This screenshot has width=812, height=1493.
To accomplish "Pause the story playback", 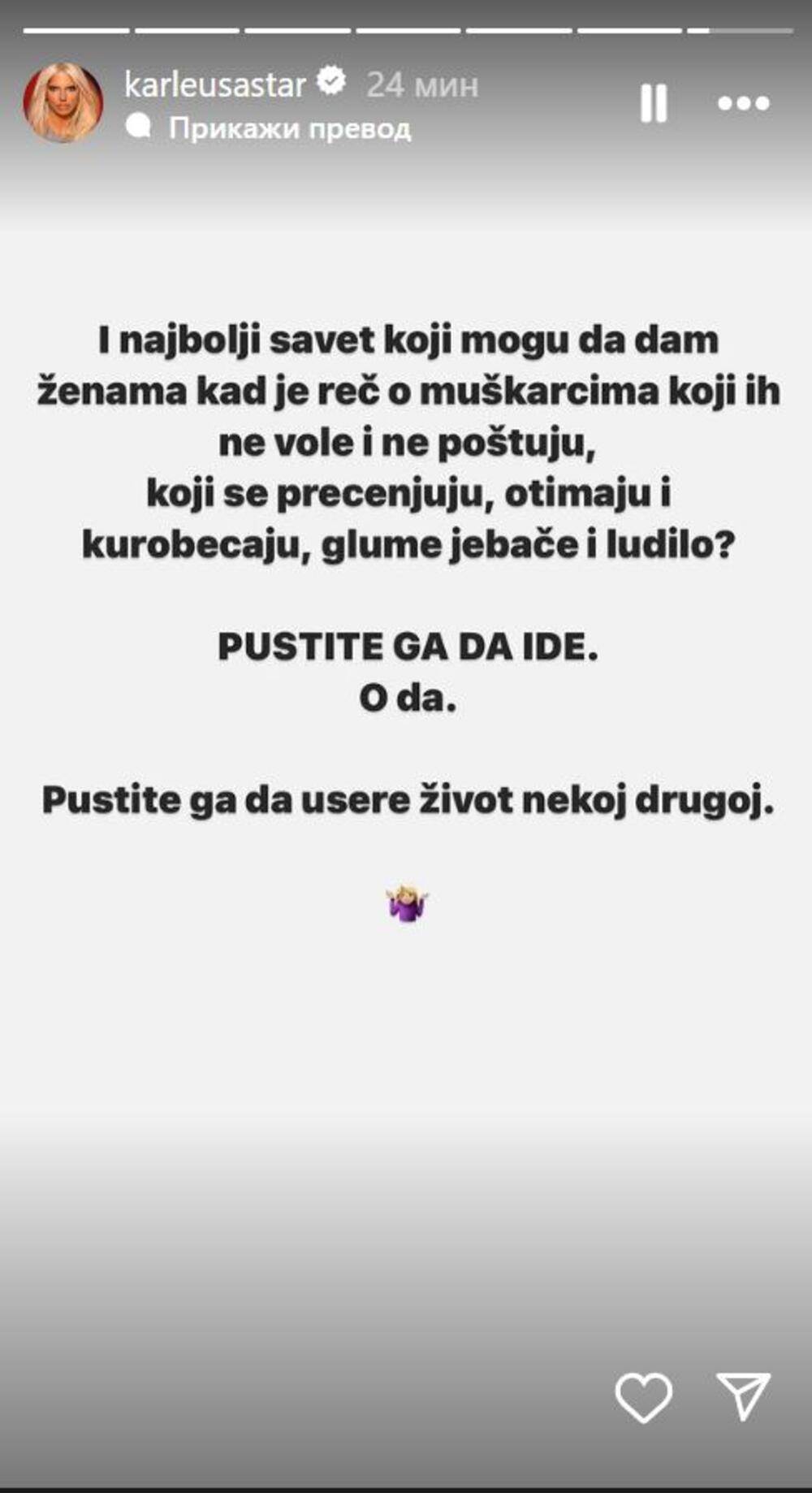I will pos(654,104).
